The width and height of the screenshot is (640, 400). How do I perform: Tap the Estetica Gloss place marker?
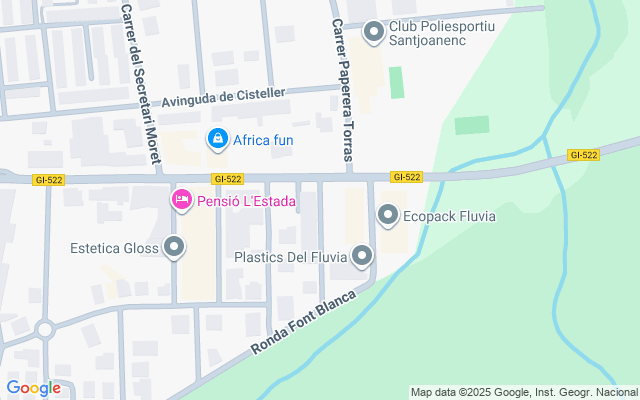(175, 247)
